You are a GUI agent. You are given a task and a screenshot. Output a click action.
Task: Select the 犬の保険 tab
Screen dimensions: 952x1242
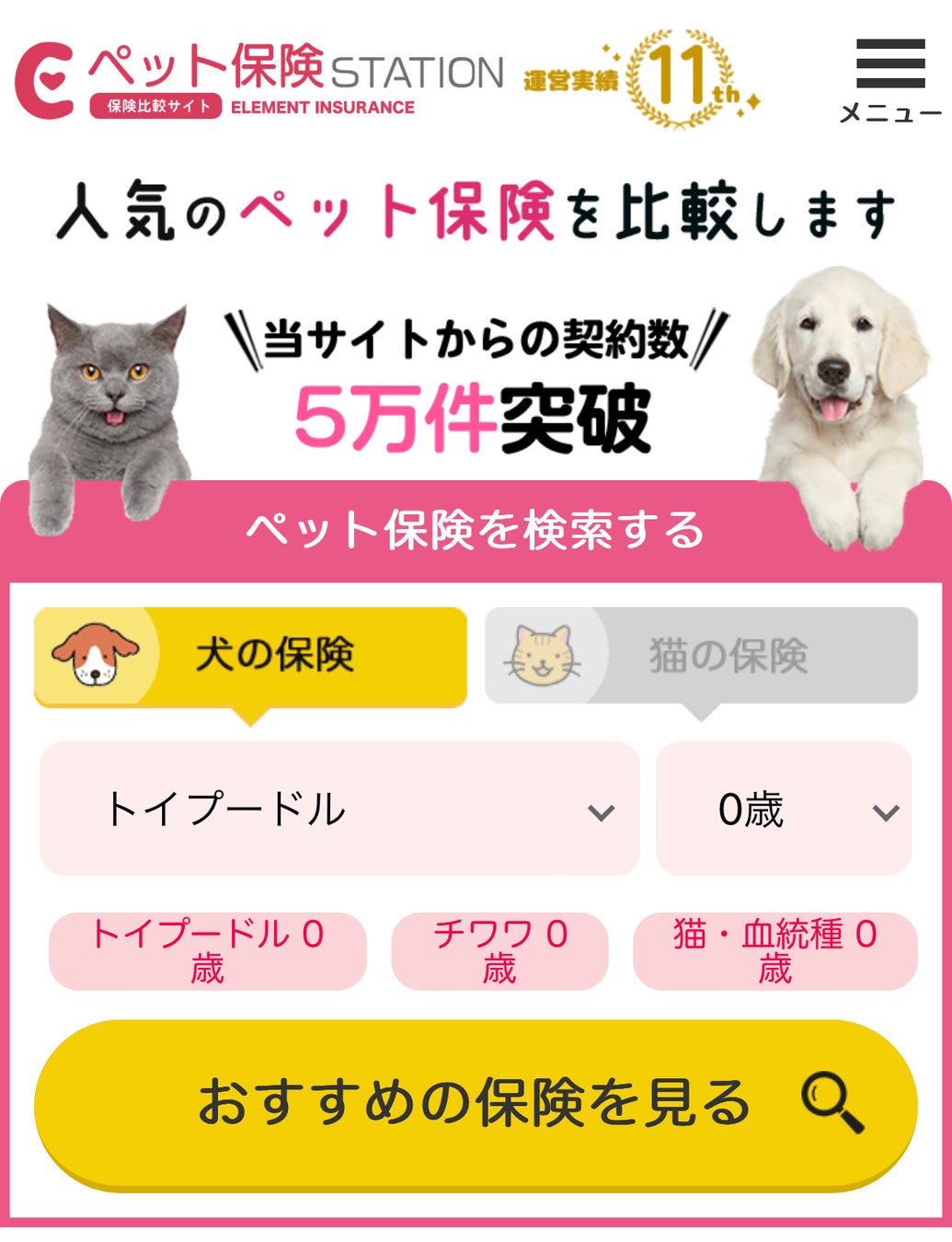pos(250,656)
